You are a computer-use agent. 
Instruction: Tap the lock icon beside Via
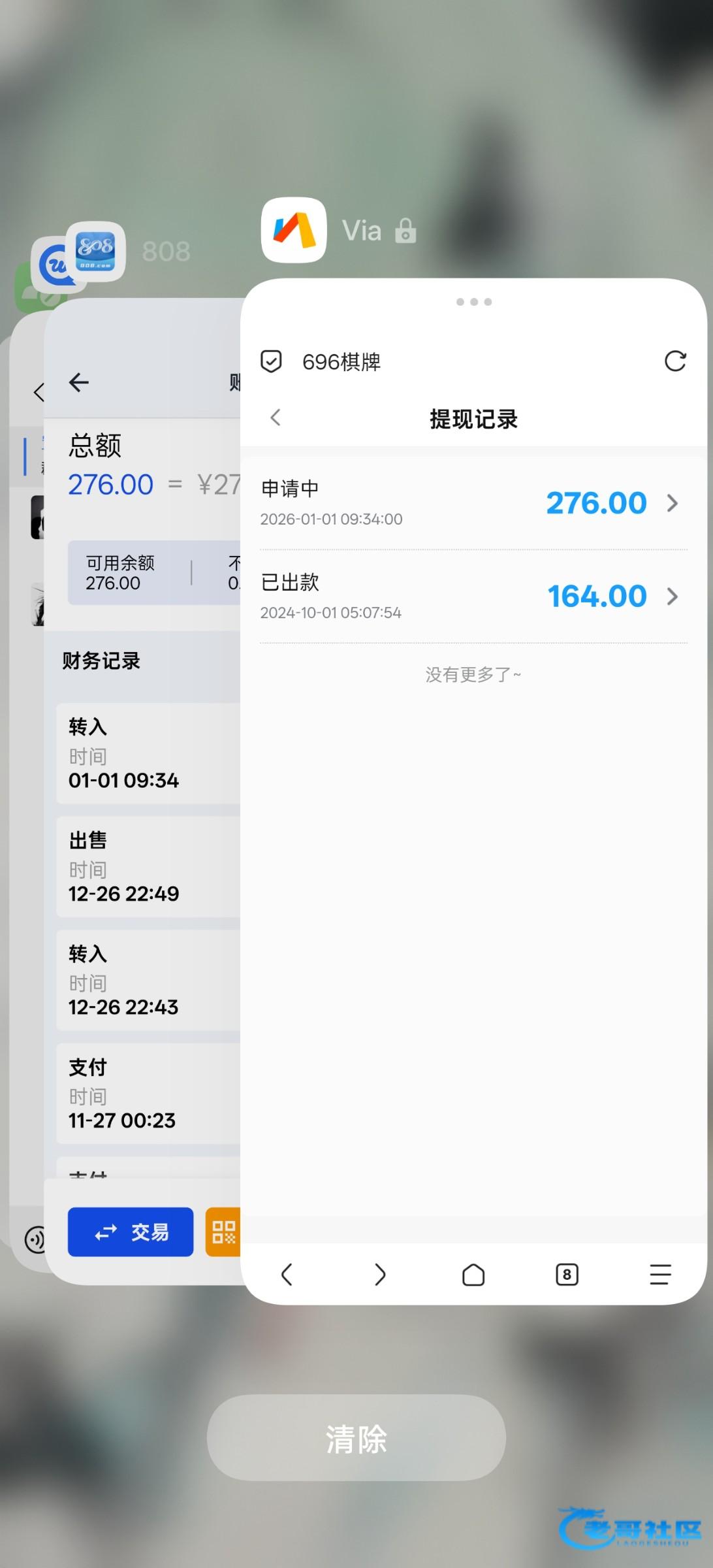click(x=405, y=231)
